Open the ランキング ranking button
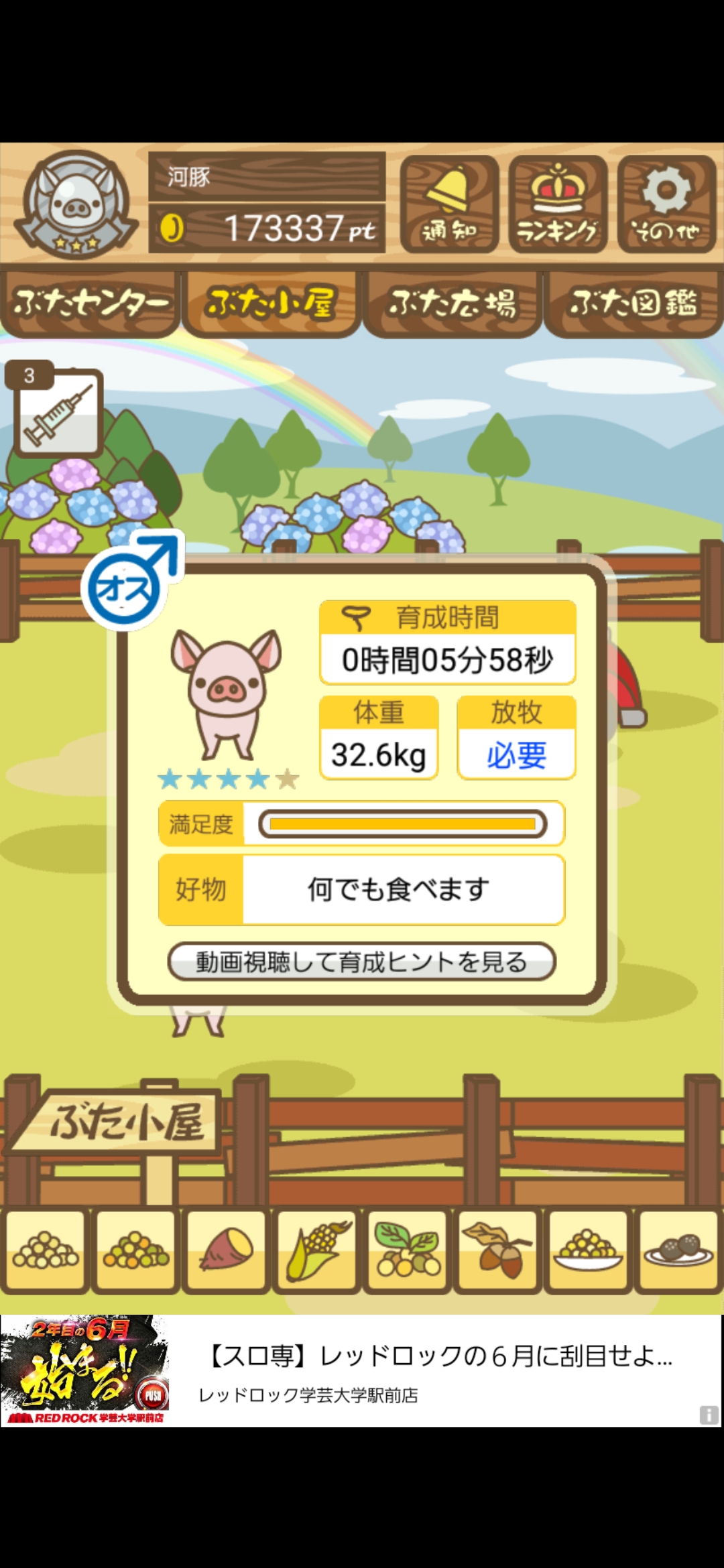Viewport: 724px width, 1568px height. (x=558, y=204)
